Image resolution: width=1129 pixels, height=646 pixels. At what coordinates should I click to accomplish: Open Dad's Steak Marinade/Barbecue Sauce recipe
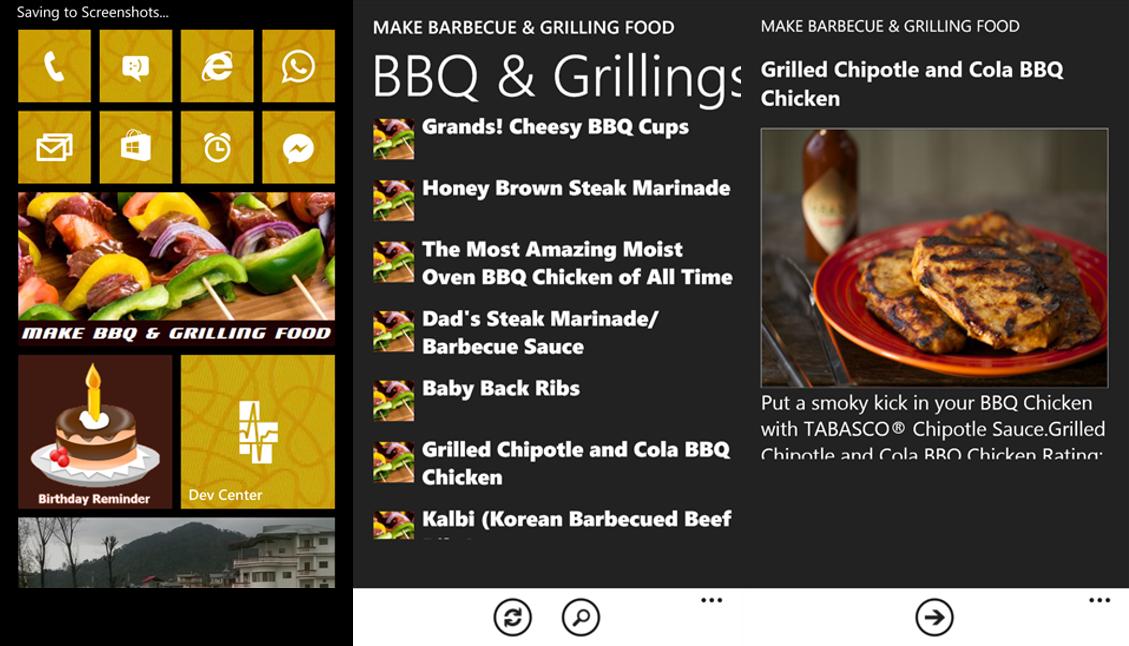click(540, 333)
